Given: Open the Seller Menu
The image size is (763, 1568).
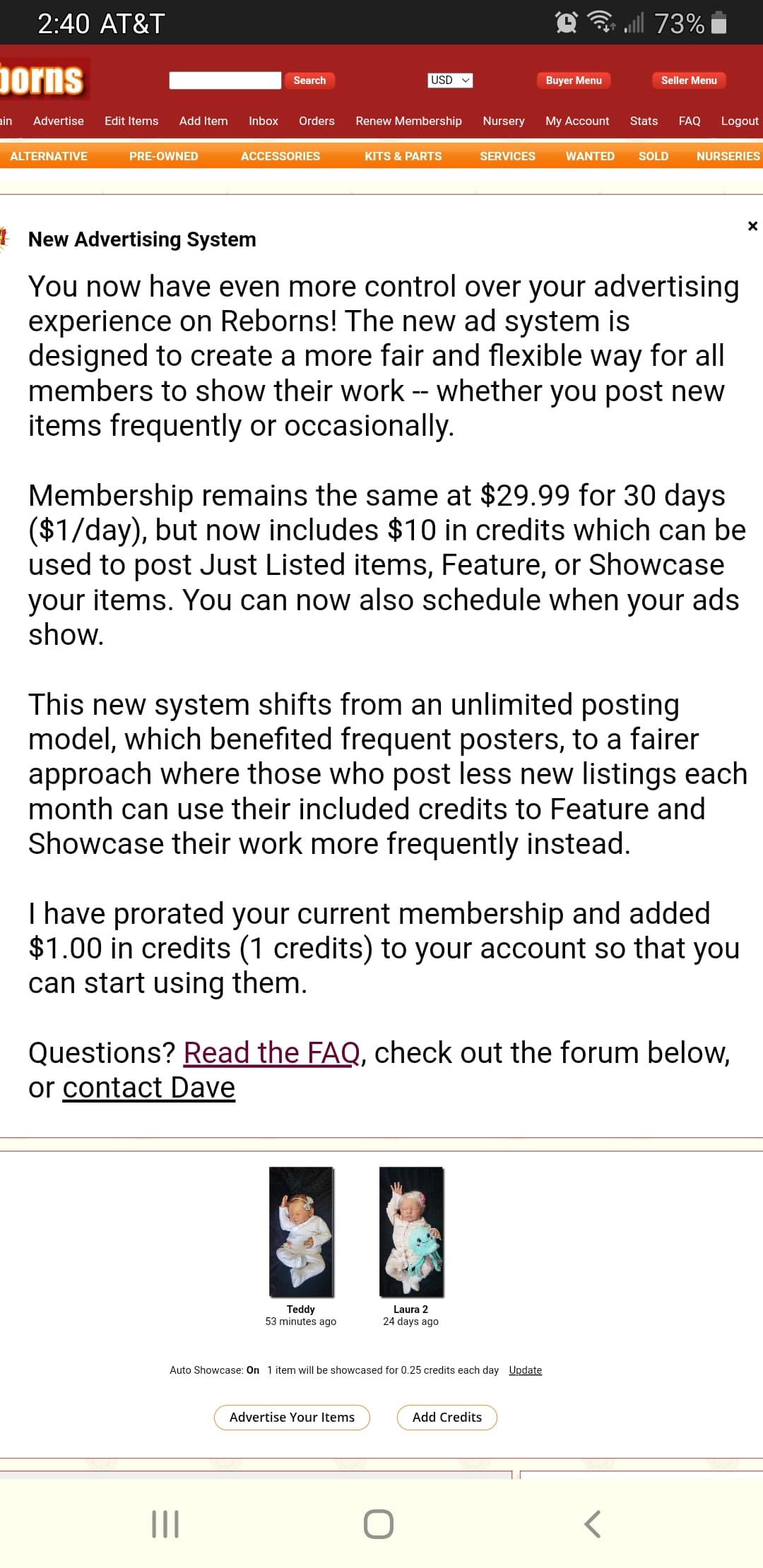Looking at the screenshot, I should (689, 81).
